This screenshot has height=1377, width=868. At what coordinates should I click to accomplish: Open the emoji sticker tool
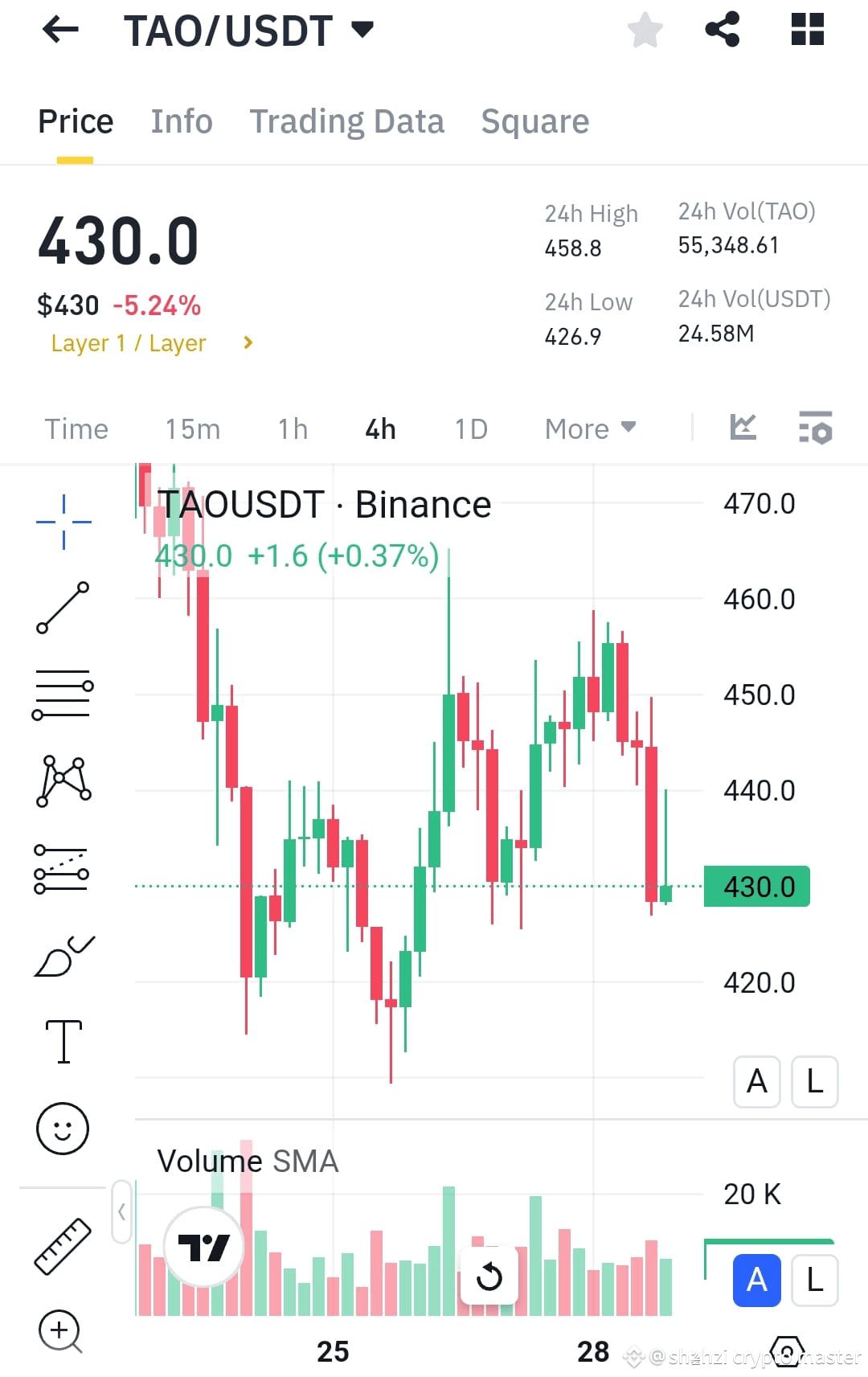click(63, 1128)
